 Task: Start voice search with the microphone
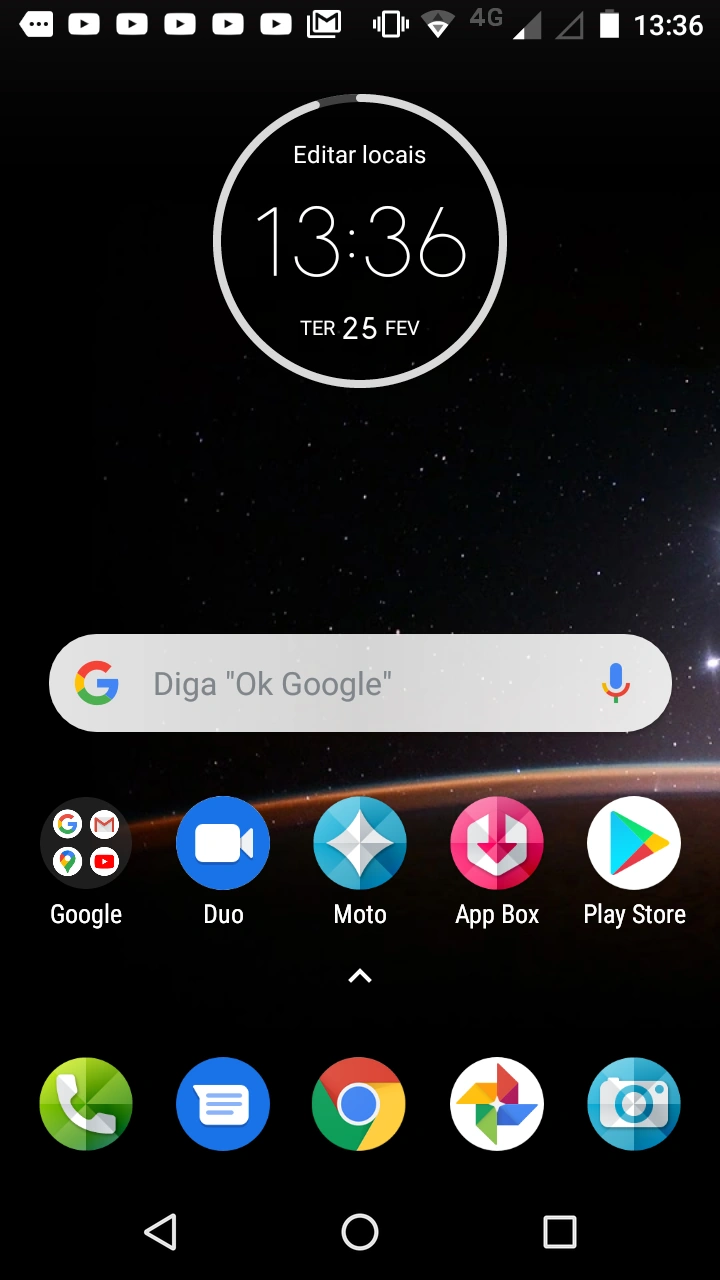coord(616,683)
